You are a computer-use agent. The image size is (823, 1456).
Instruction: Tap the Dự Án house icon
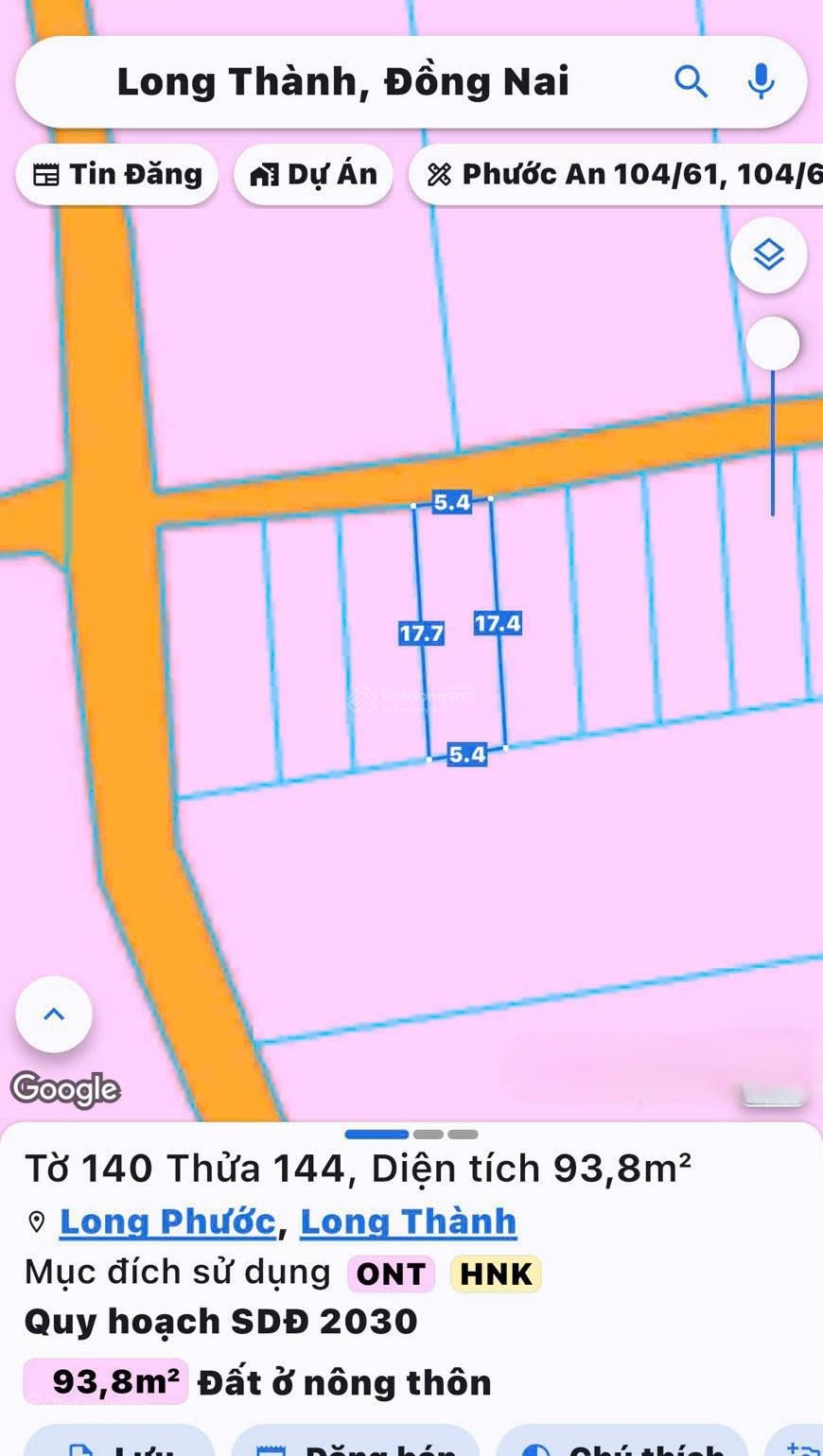(265, 174)
